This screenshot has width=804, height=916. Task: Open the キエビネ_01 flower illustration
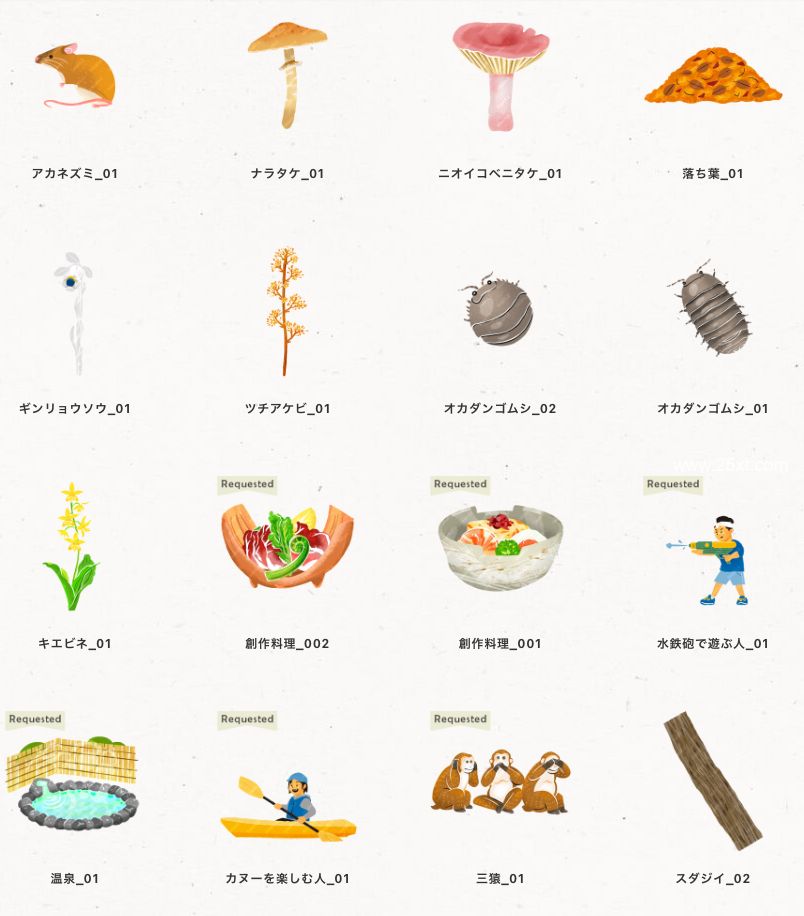pyautogui.click(x=73, y=547)
